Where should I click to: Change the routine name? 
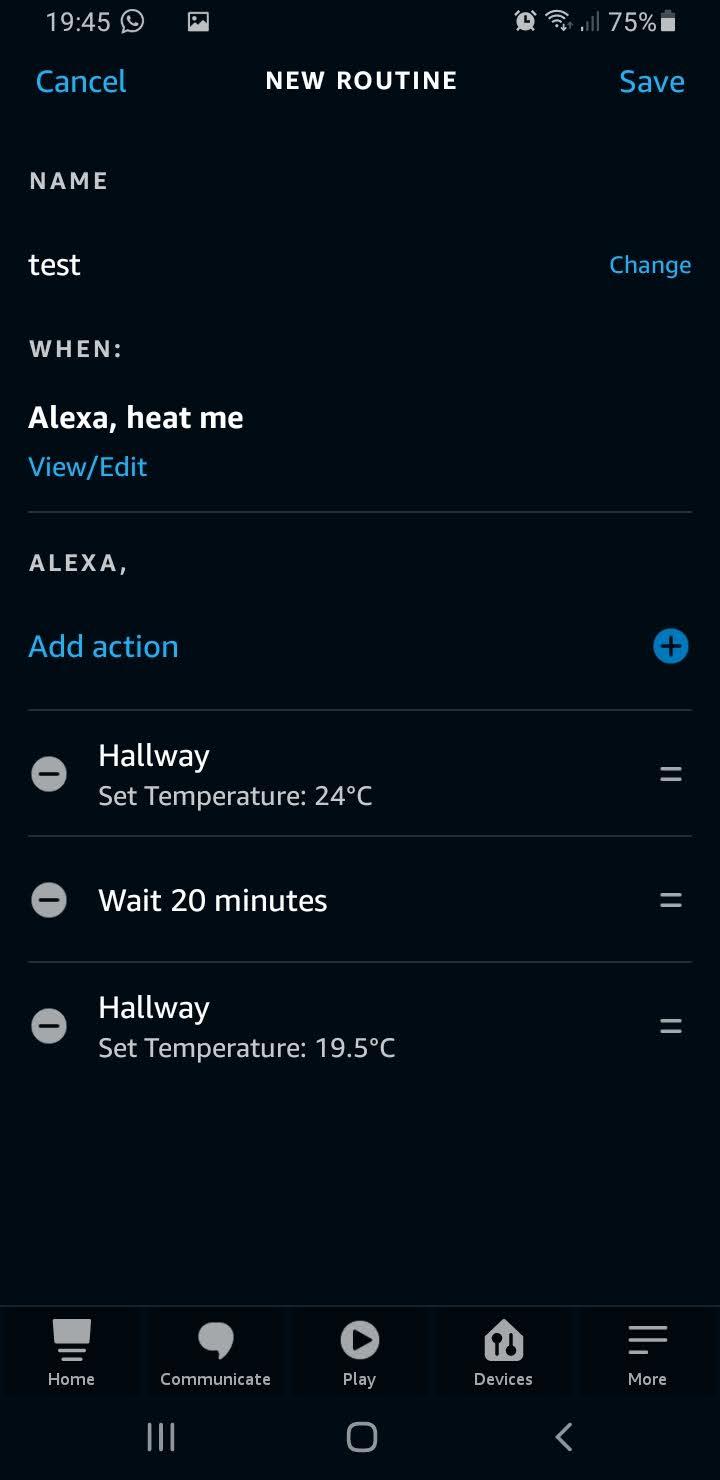point(650,265)
